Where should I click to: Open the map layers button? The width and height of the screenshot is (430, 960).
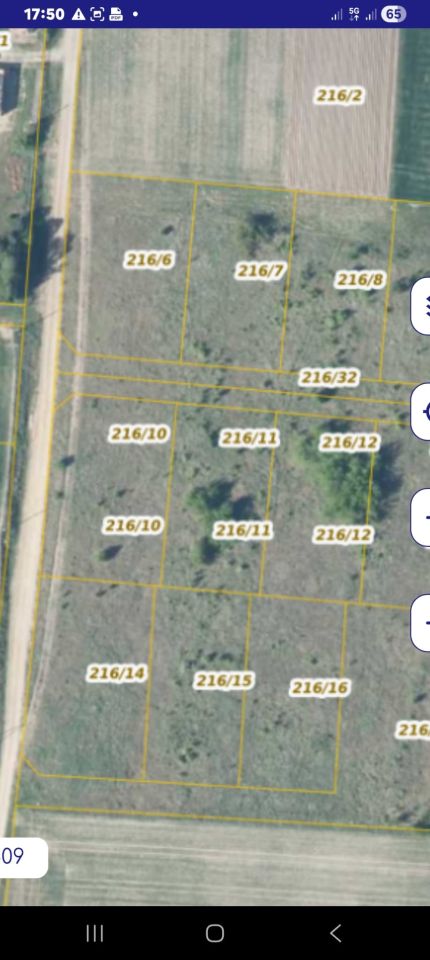[x=421, y=306]
